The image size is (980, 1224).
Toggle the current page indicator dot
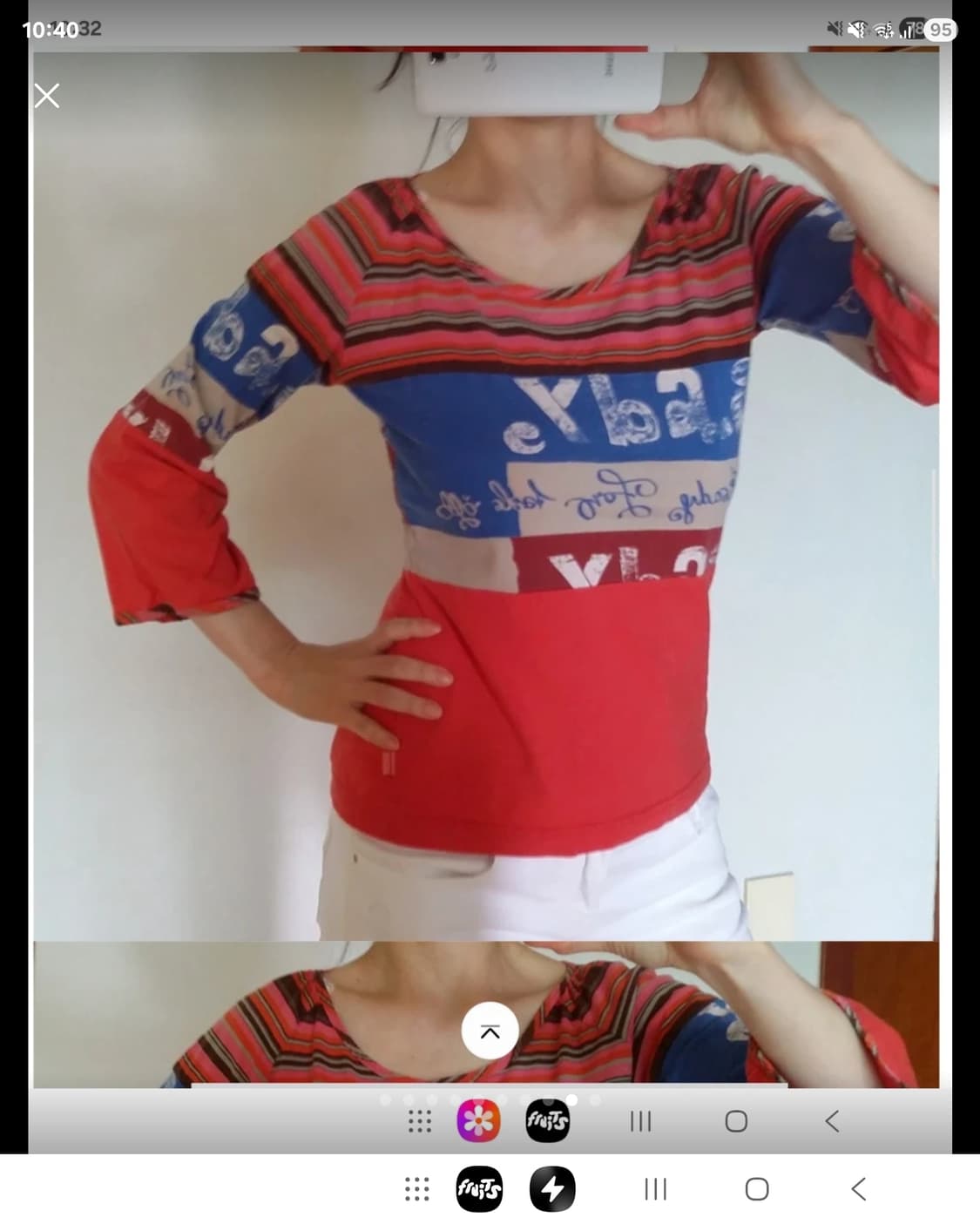pyautogui.click(x=573, y=1099)
